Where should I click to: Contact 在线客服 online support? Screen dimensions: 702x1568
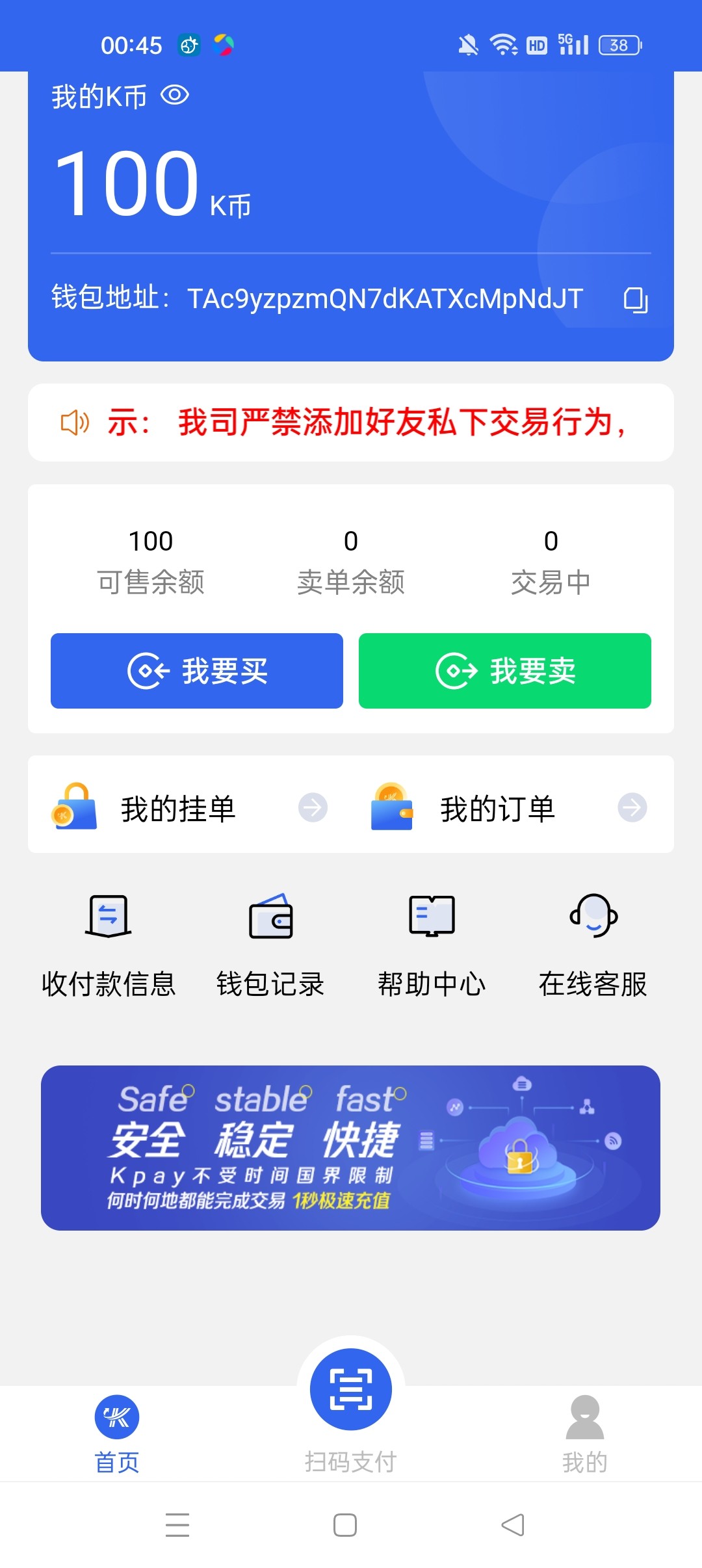coord(593,945)
